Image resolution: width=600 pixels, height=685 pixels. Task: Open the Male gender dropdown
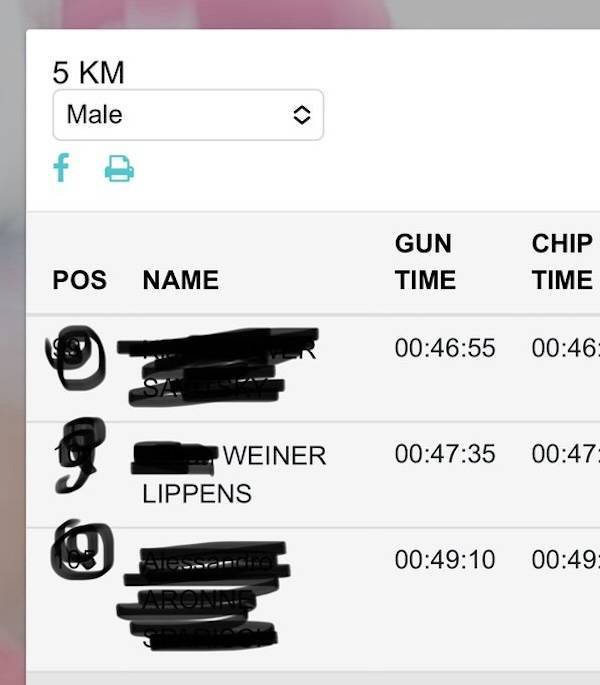(x=188, y=115)
